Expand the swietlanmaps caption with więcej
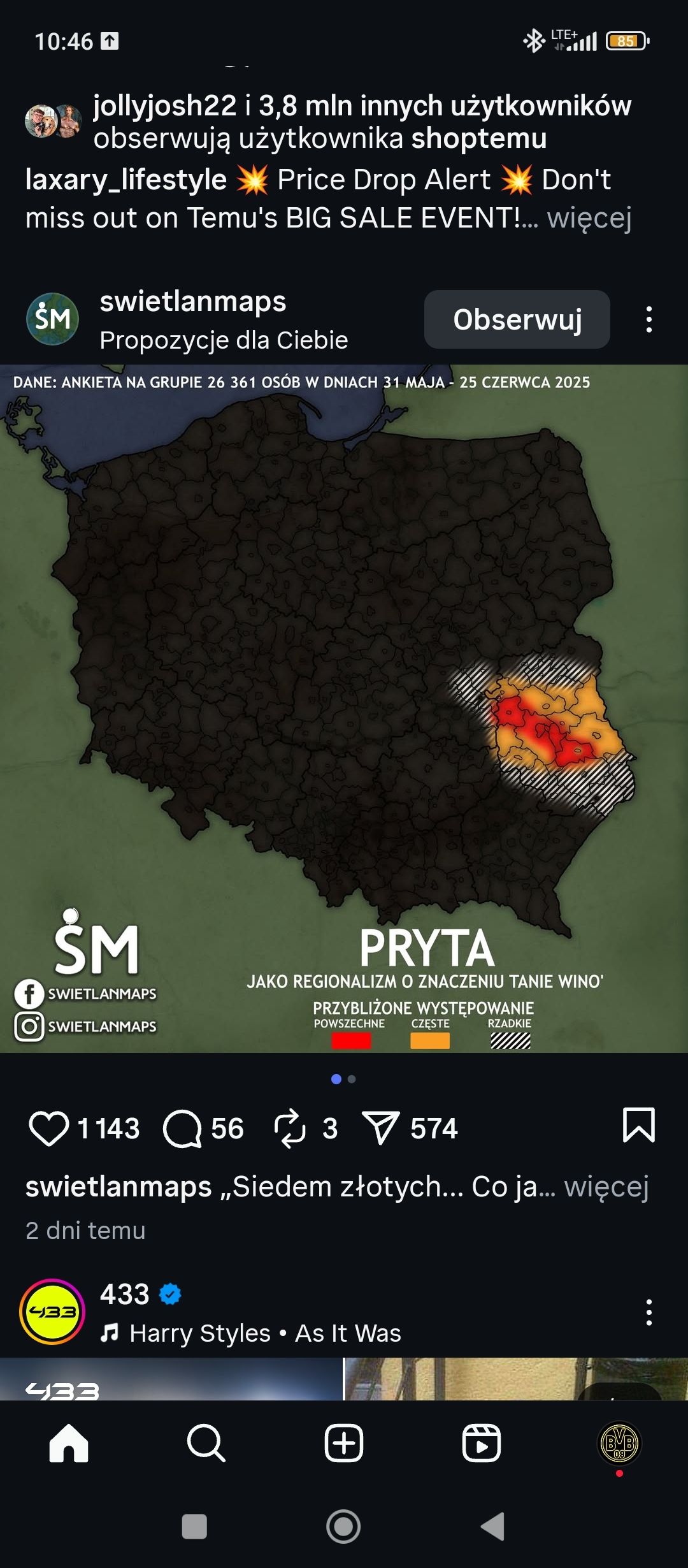 coord(606,1187)
